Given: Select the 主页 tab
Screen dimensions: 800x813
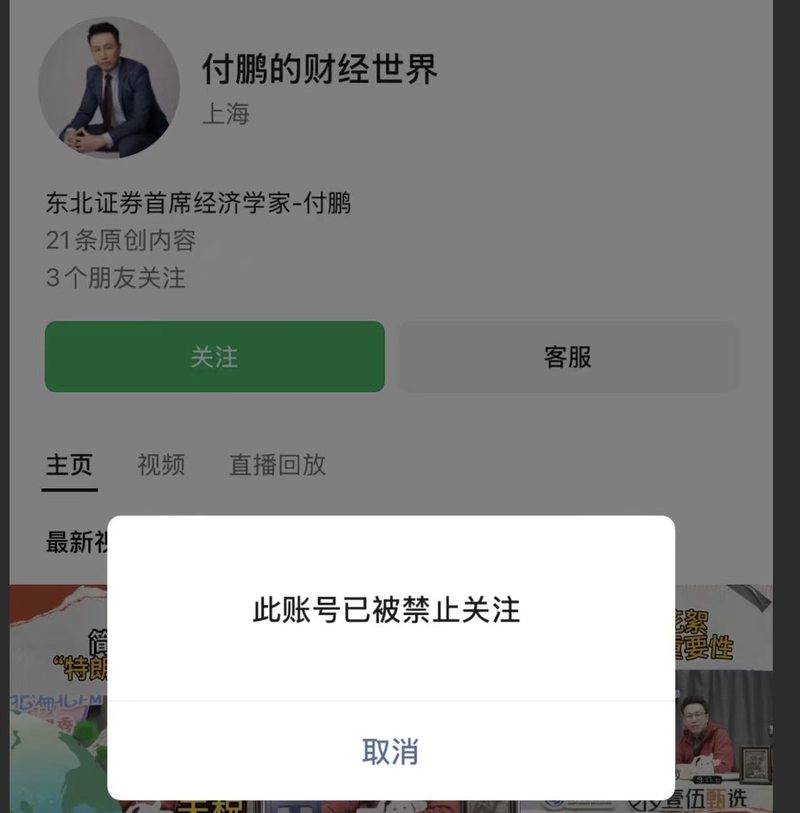Looking at the screenshot, I should tap(69, 465).
